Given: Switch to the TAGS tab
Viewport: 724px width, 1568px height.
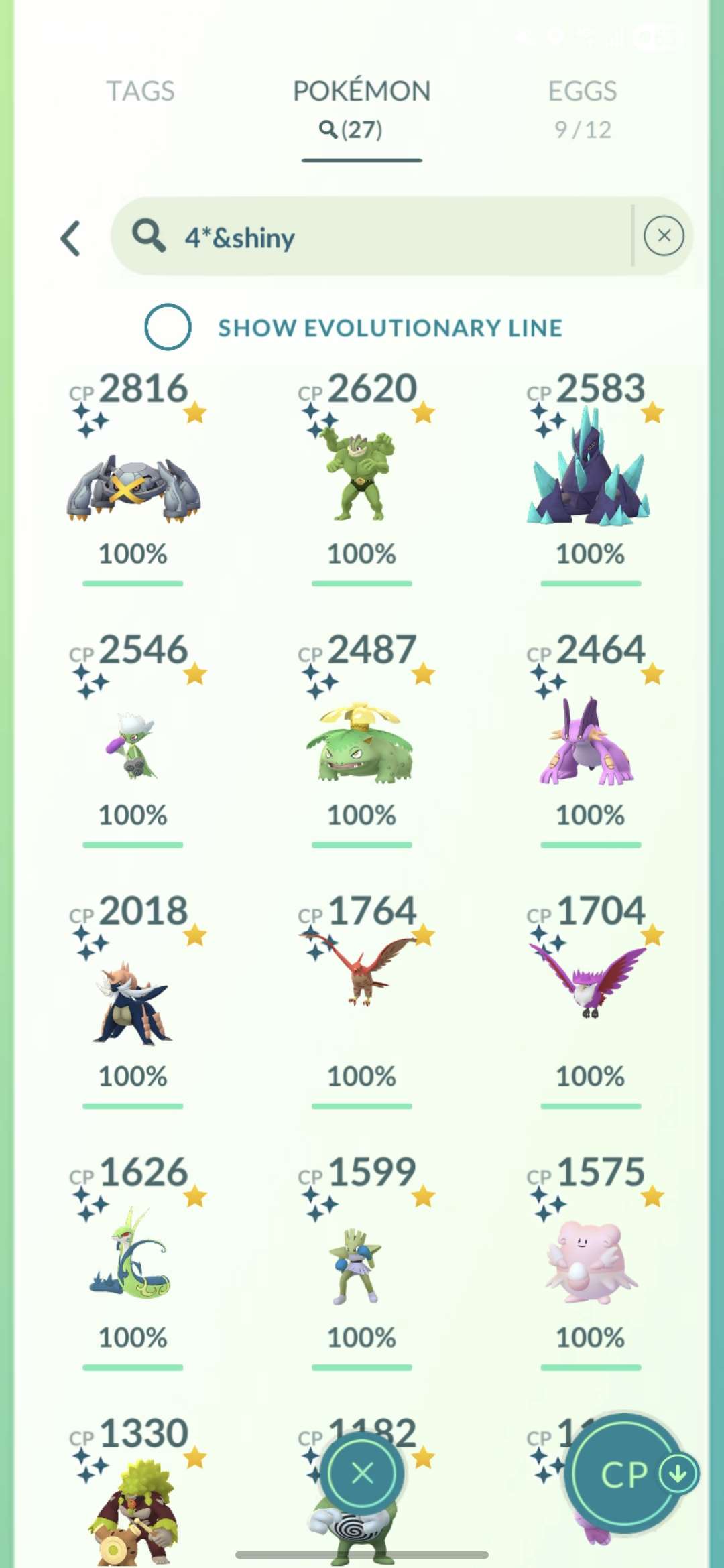Looking at the screenshot, I should 140,91.
